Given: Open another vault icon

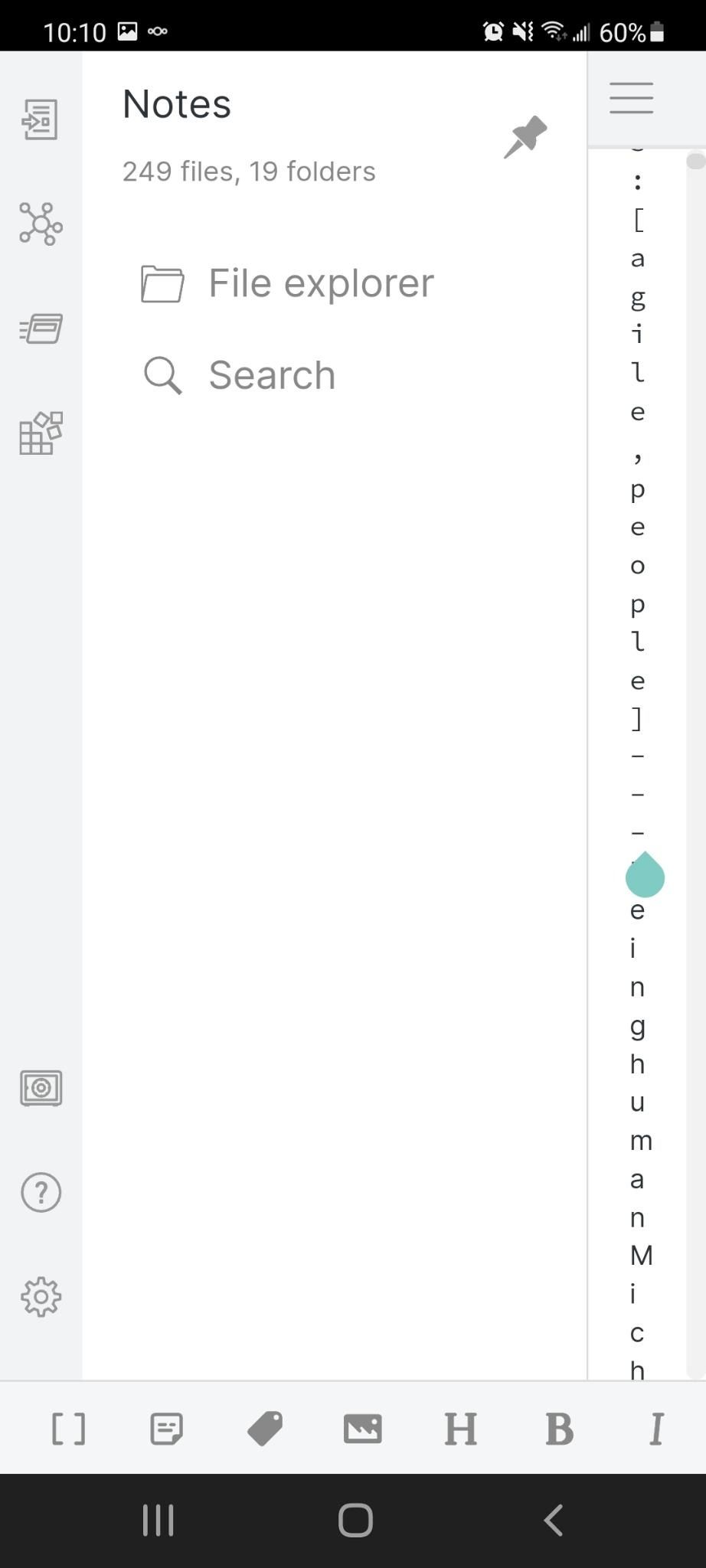Looking at the screenshot, I should click(41, 1088).
